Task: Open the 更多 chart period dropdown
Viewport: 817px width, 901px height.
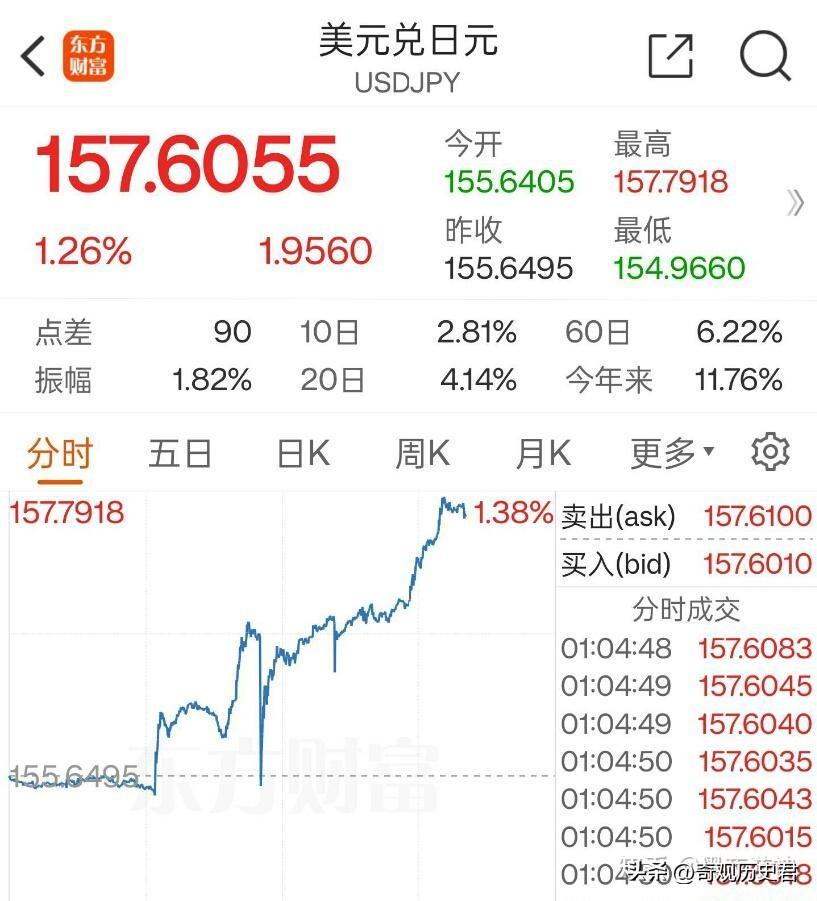Action: tap(672, 453)
